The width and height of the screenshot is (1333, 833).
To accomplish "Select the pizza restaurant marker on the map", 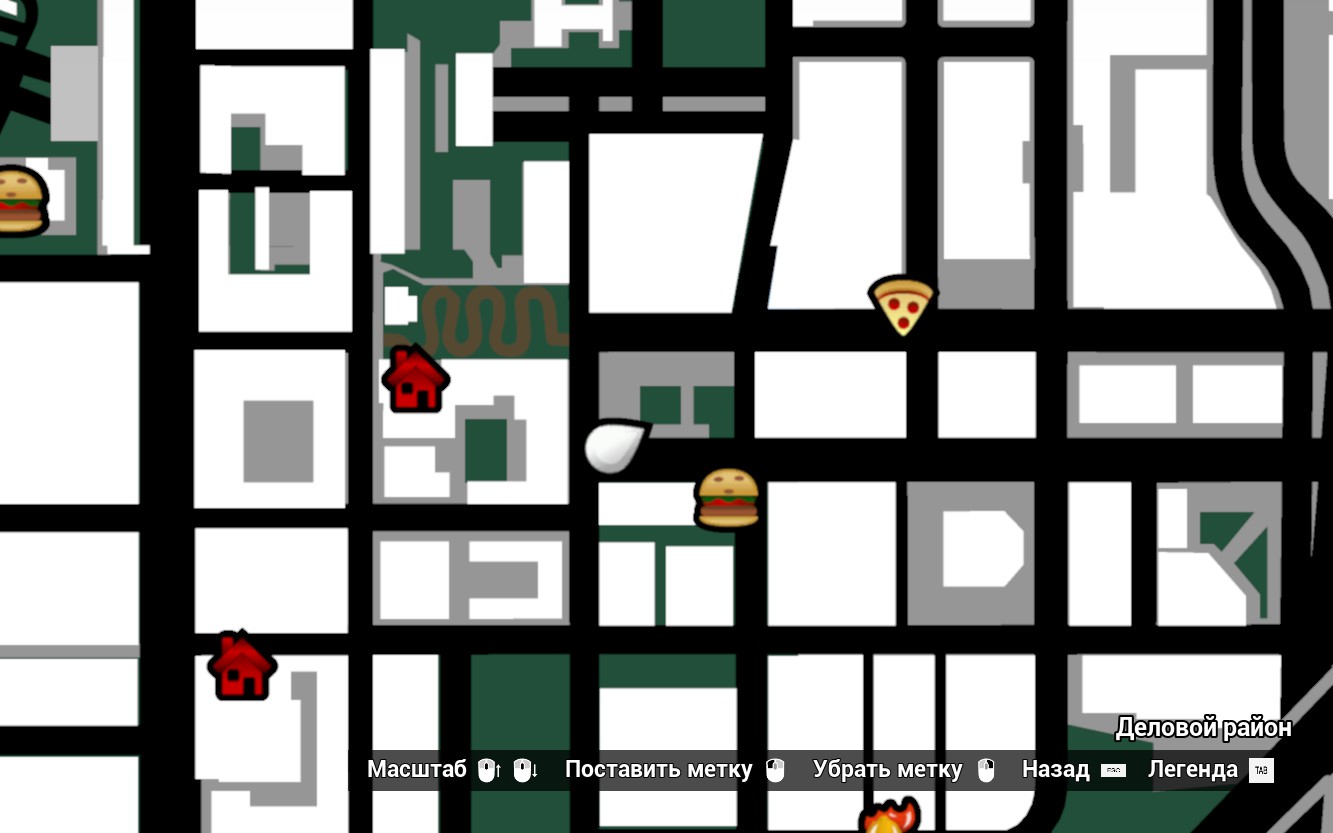I will 902,305.
